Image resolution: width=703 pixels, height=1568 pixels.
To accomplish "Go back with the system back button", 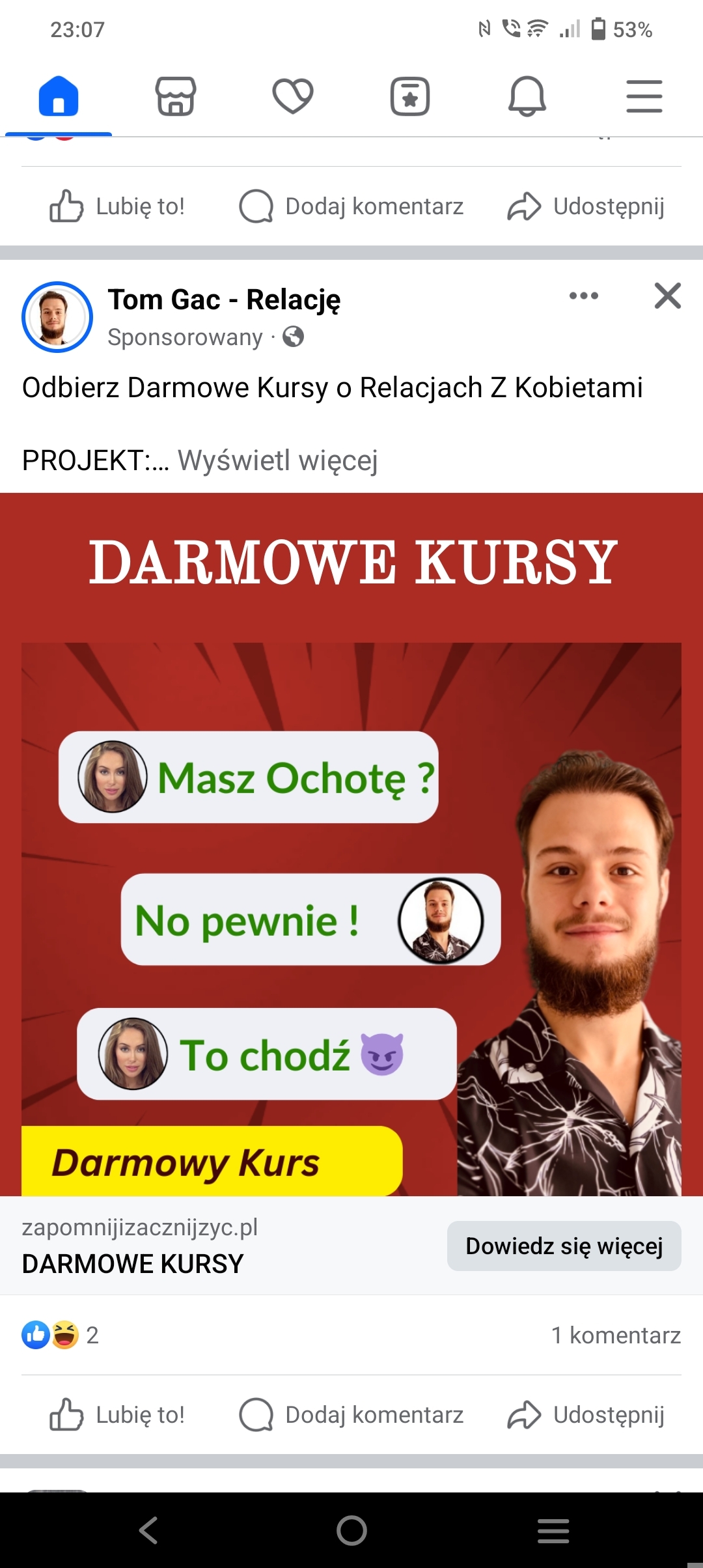I will click(x=149, y=1530).
